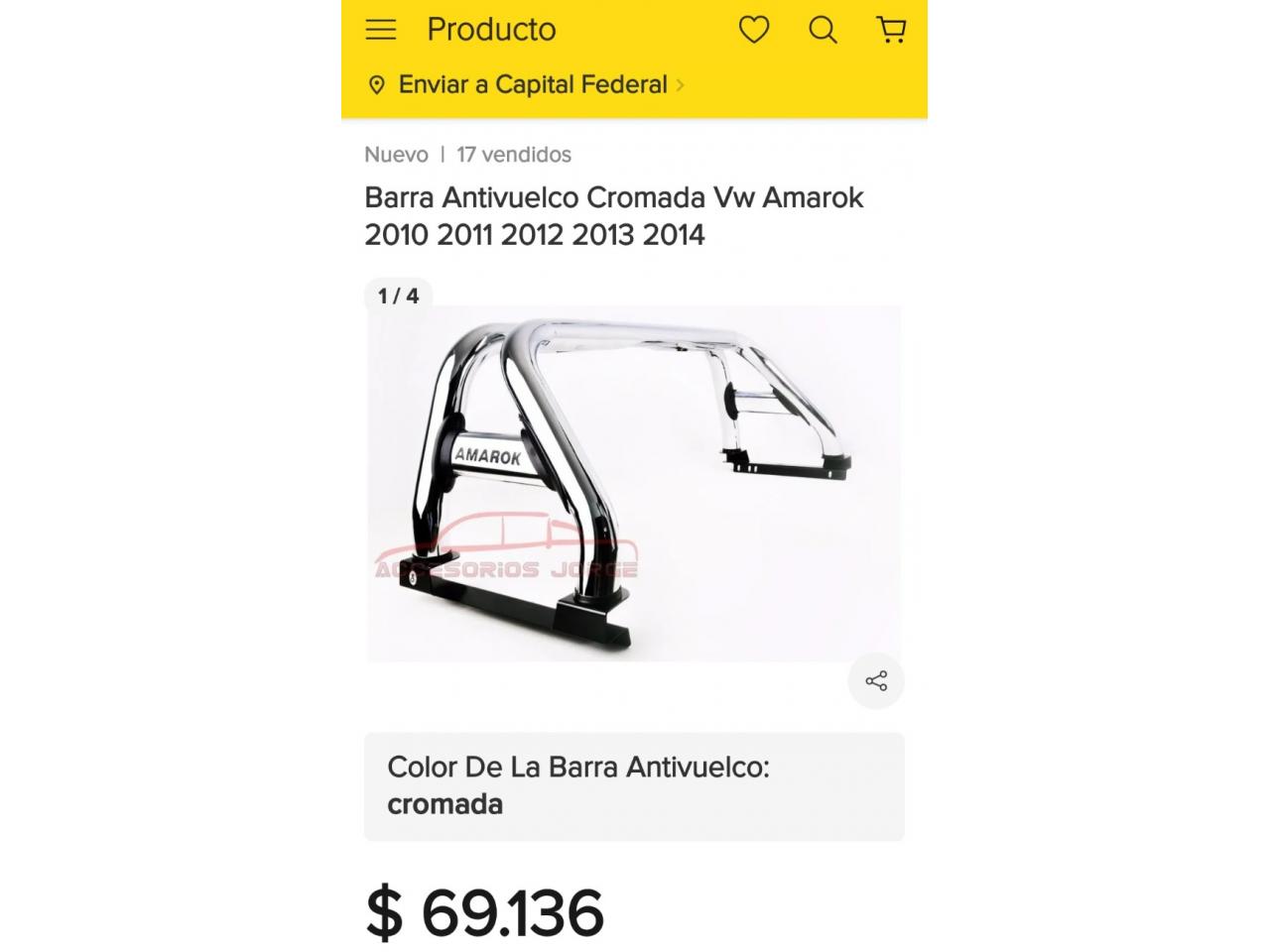This screenshot has width=1270, height=952.
Task: Add product to favorites with heart icon
Action: (754, 30)
